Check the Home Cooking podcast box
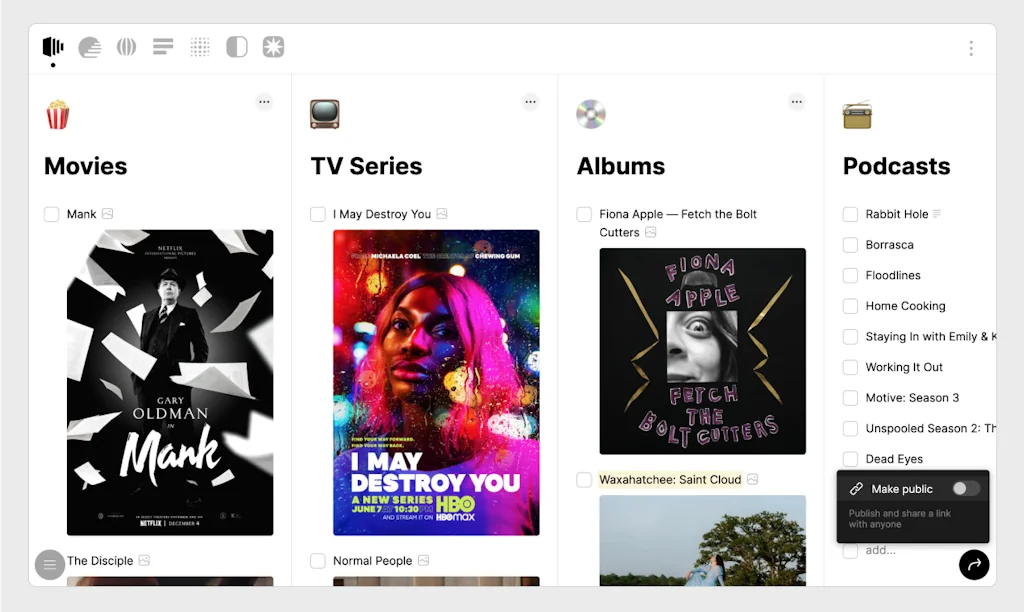 pos(850,306)
